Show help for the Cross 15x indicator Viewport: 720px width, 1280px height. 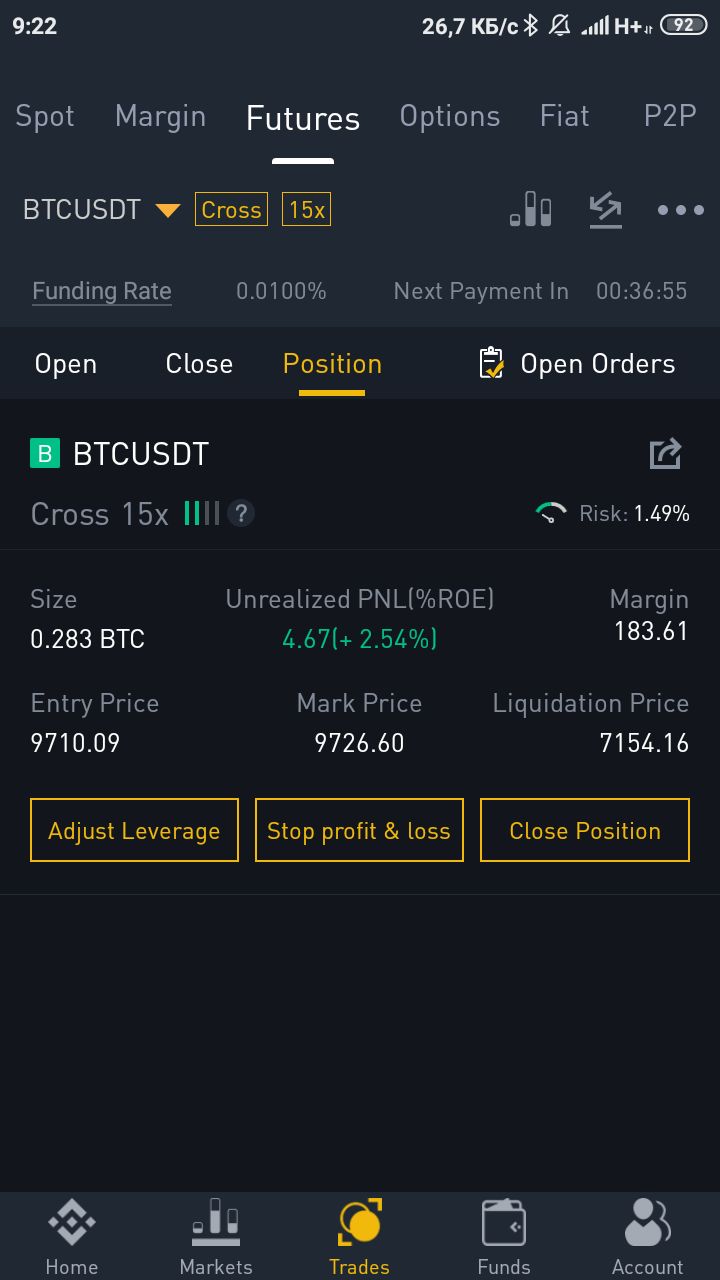point(241,514)
